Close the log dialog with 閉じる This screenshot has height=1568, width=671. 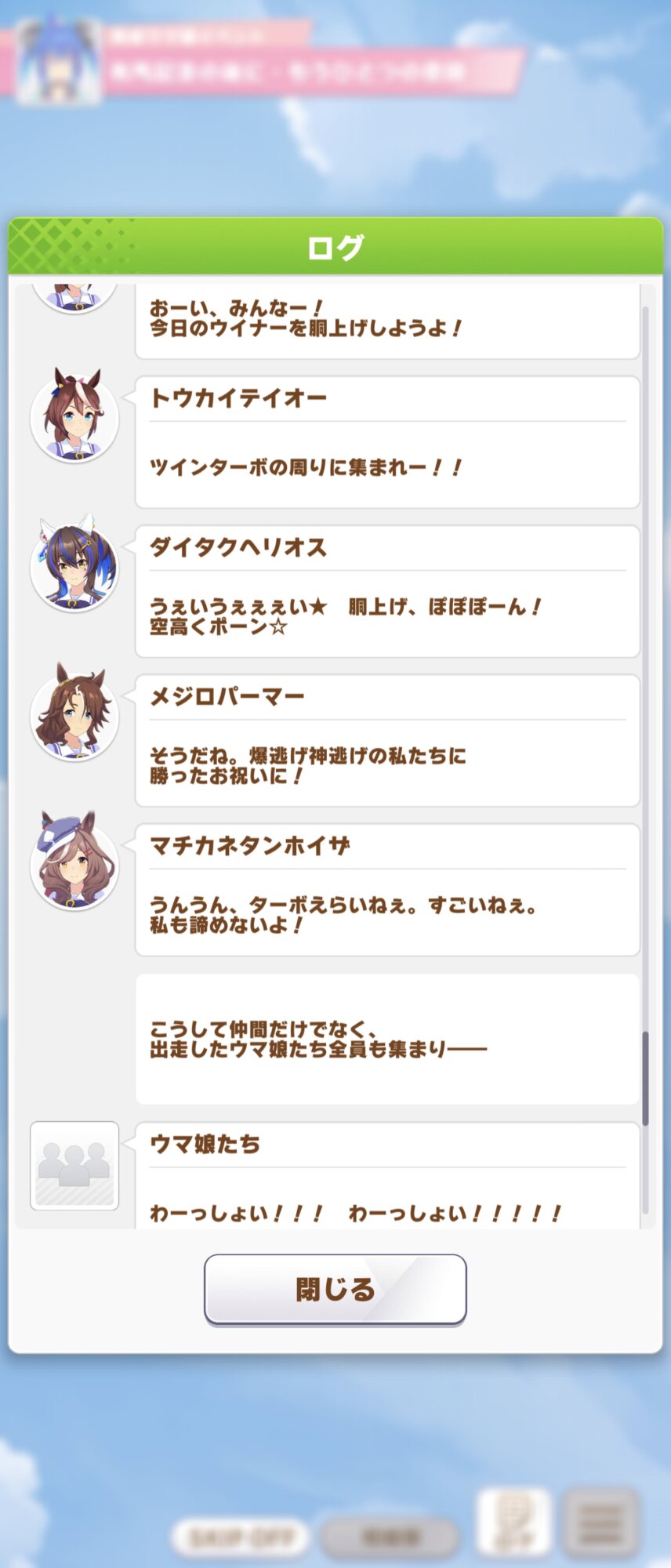coord(335,1290)
